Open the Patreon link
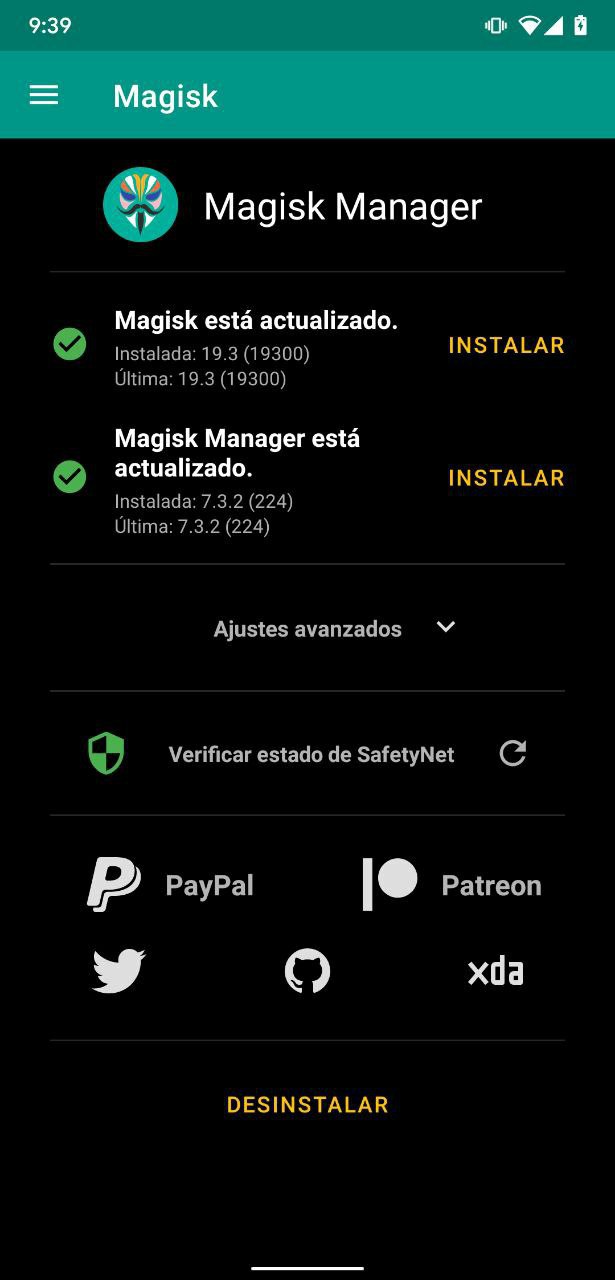Viewport: 615px width, 1280px height. coord(452,884)
